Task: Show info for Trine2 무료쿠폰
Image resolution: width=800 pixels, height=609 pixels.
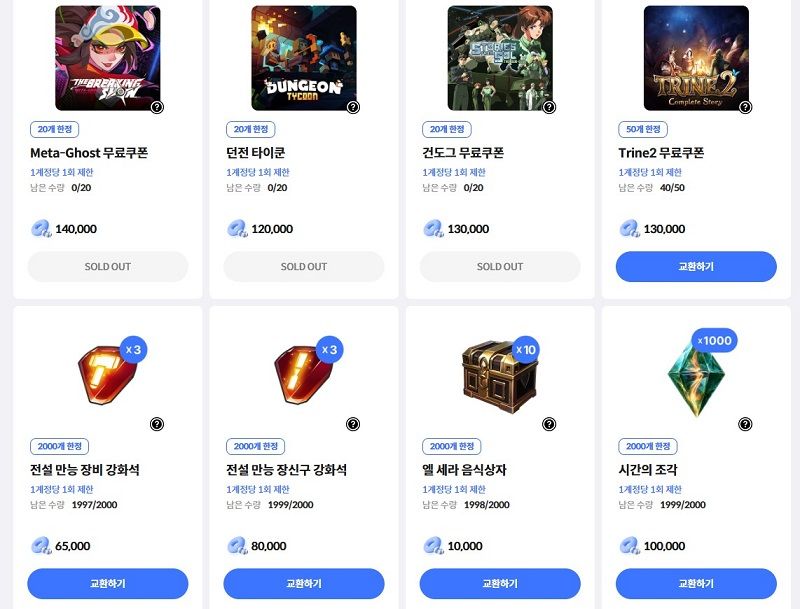Action: point(745,107)
